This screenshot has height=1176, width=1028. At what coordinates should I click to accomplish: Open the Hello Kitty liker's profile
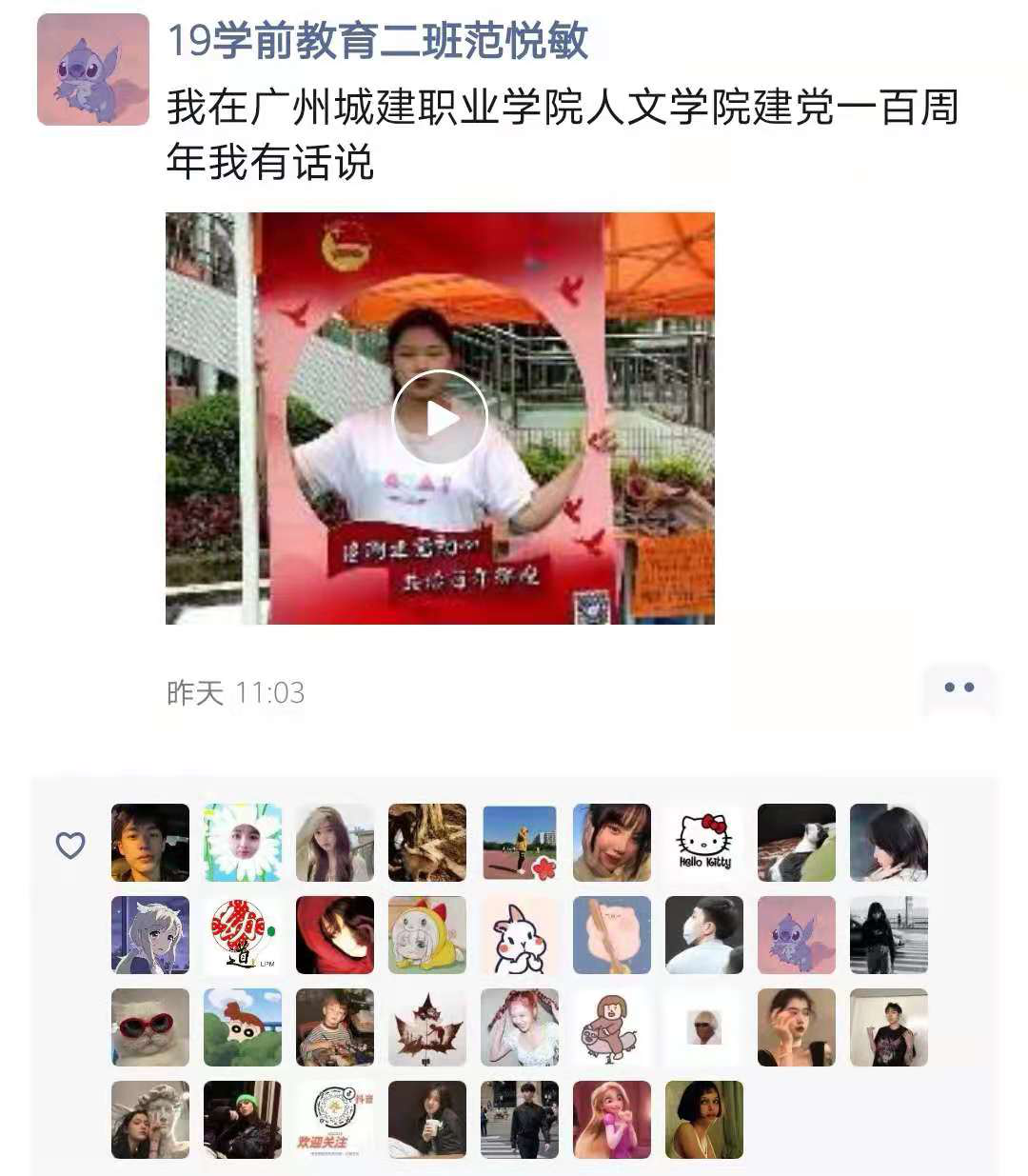(704, 843)
